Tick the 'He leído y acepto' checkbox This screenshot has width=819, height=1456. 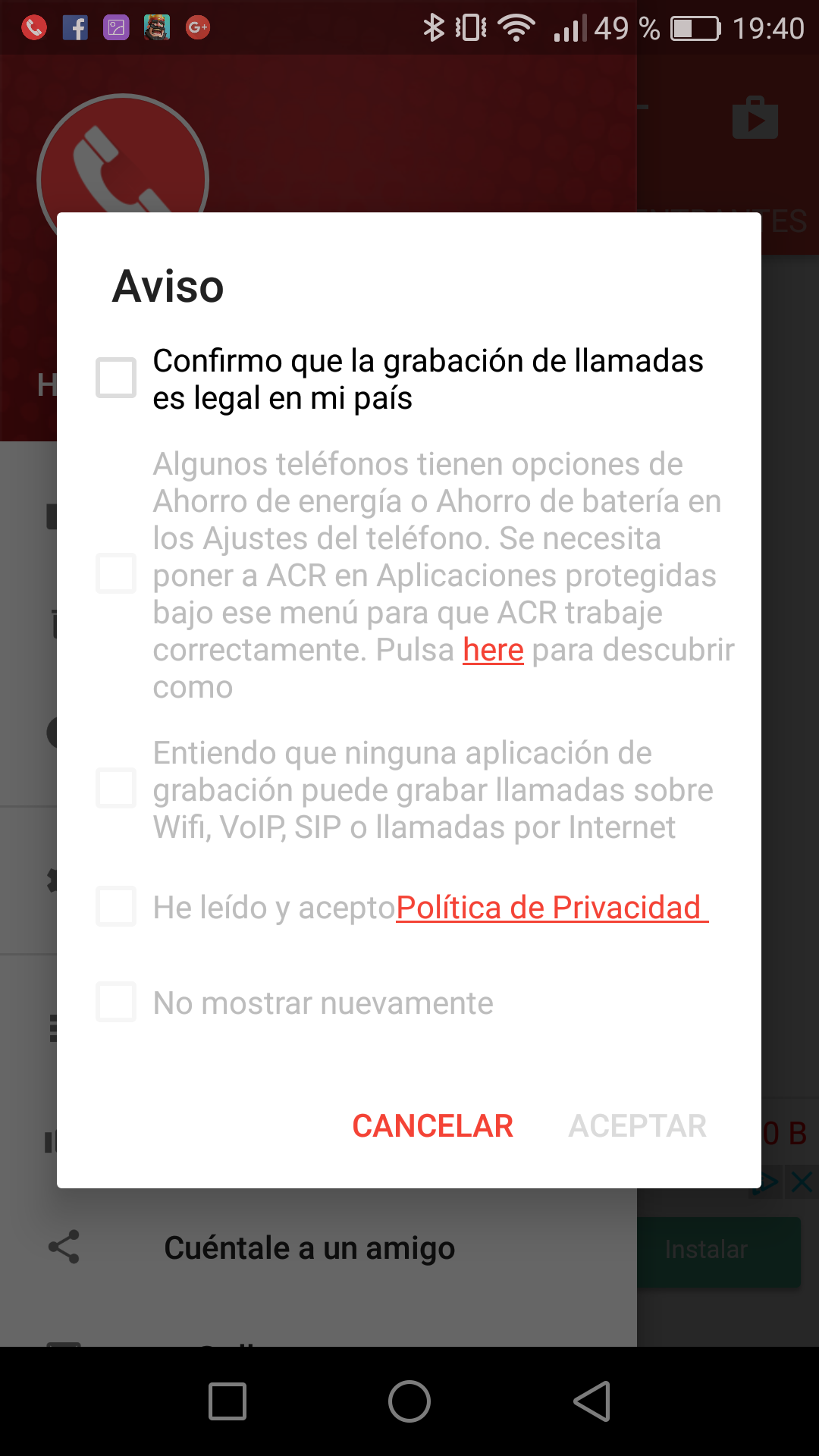(116, 906)
